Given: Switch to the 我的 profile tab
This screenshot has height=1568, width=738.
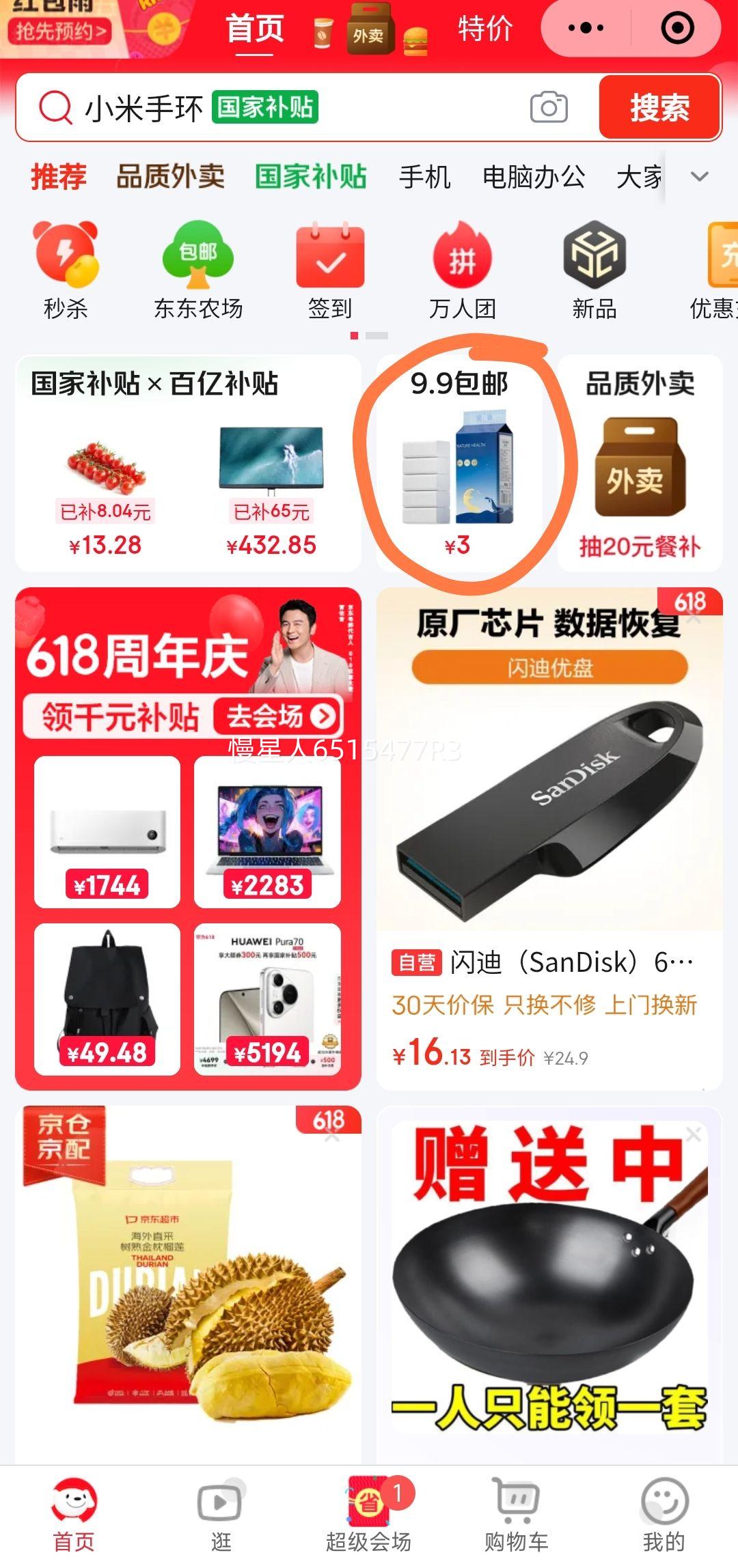Looking at the screenshot, I should click(664, 1515).
